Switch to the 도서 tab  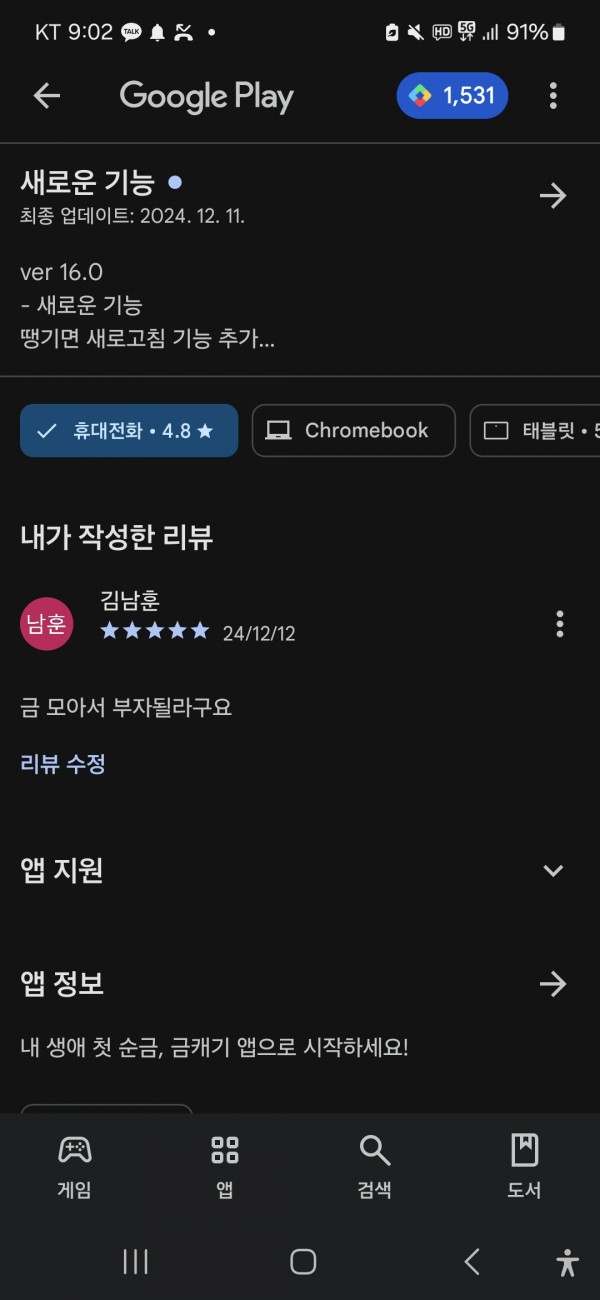[525, 1167]
